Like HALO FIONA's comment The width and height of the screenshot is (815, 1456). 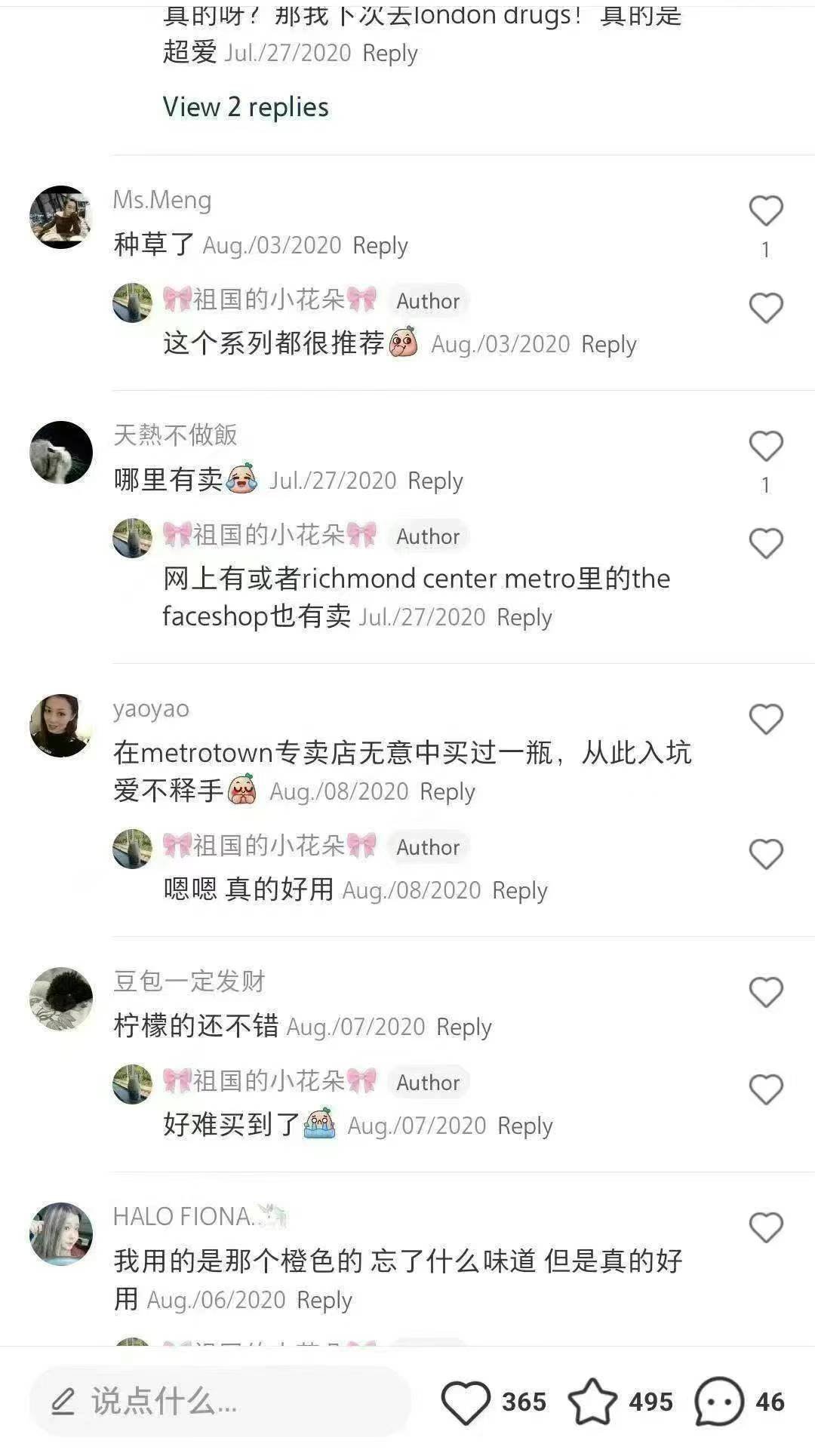765,1228
